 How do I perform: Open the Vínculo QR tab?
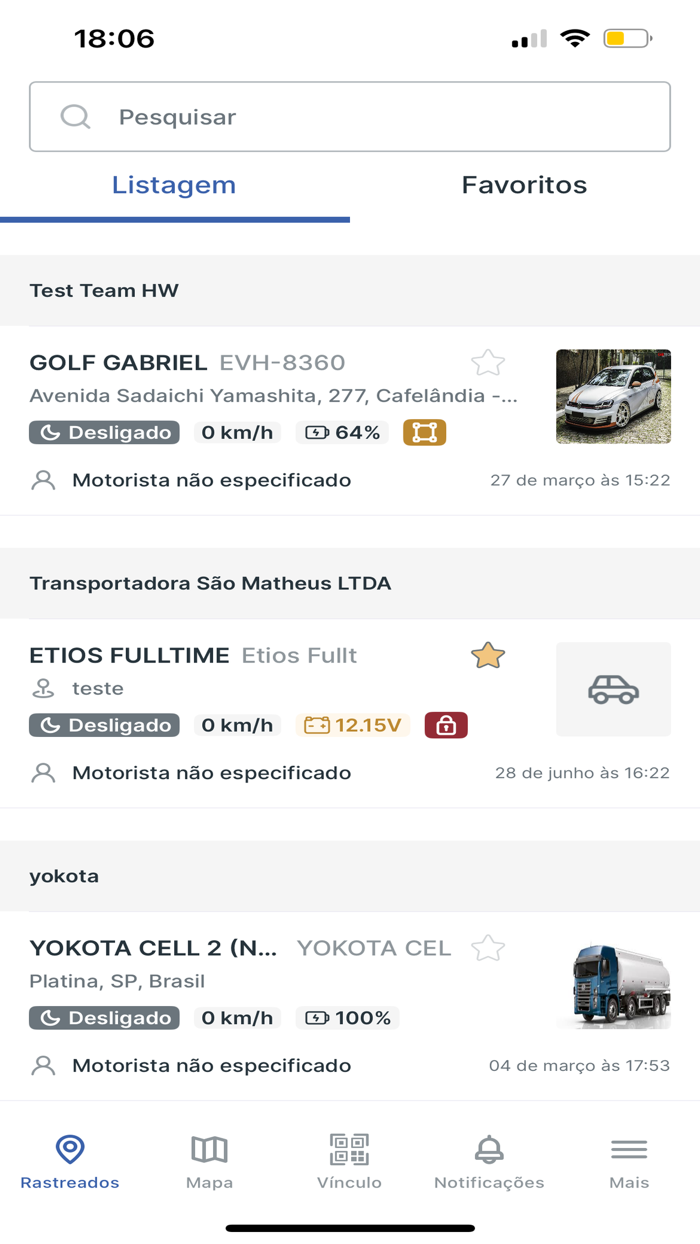pyautogui.click(x=349, y=1162)
